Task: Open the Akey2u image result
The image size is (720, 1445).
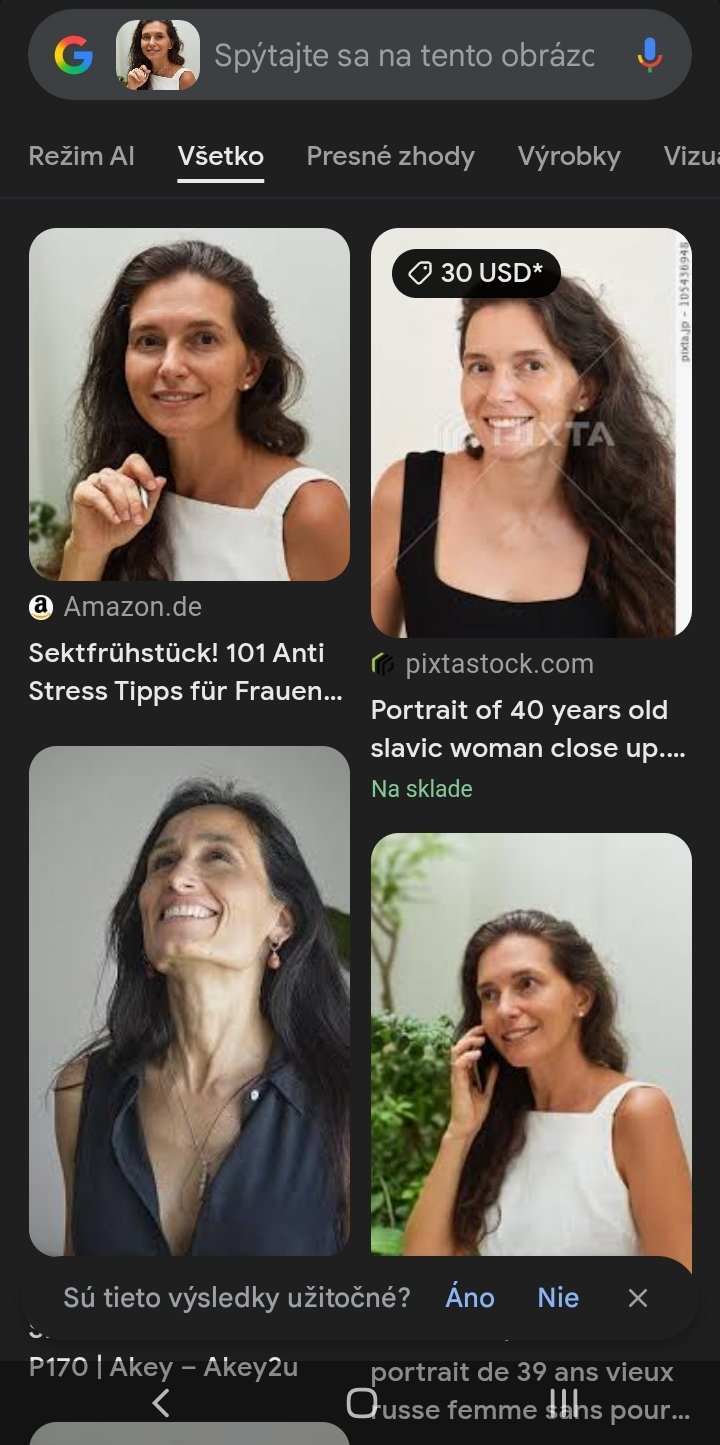Action: (189, 1000)
